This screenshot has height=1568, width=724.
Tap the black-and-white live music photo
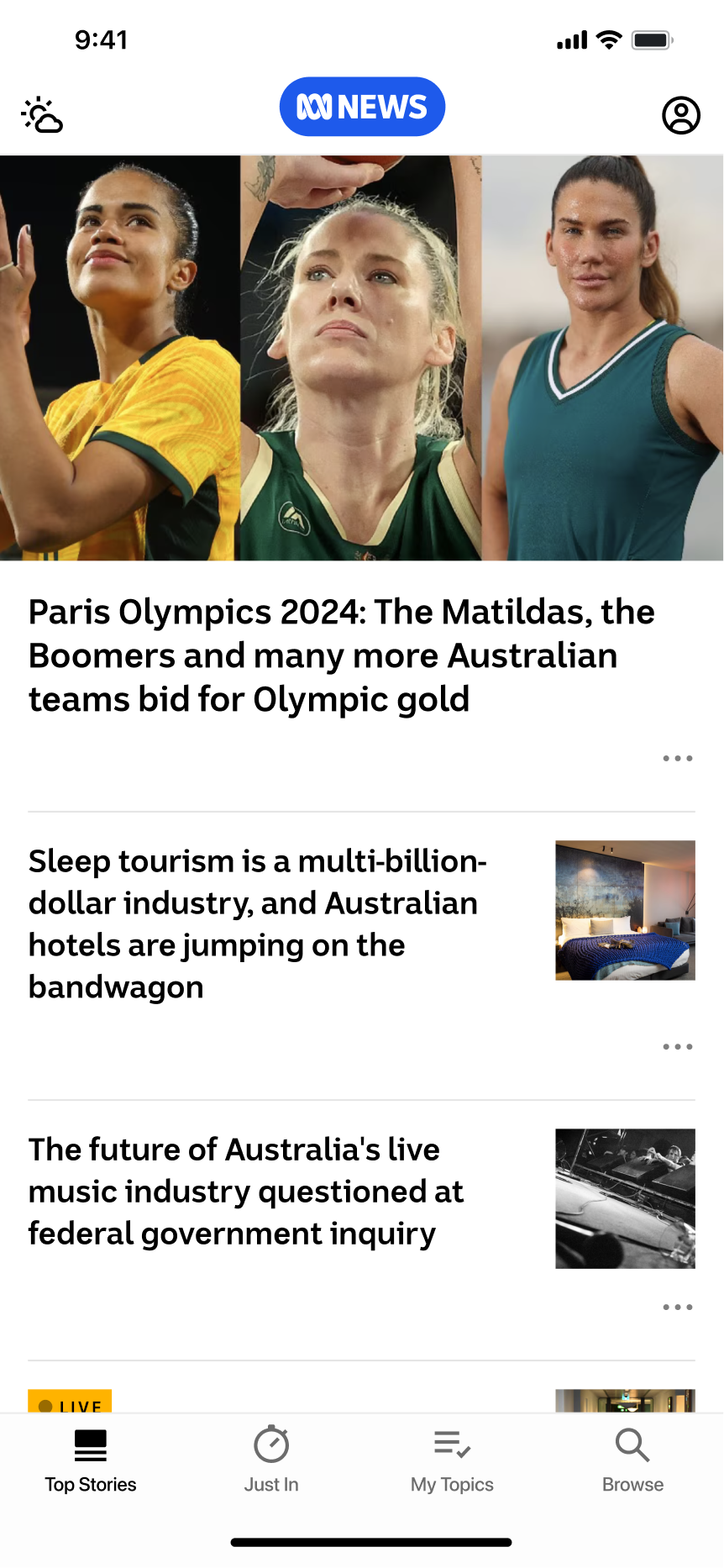625,1197
